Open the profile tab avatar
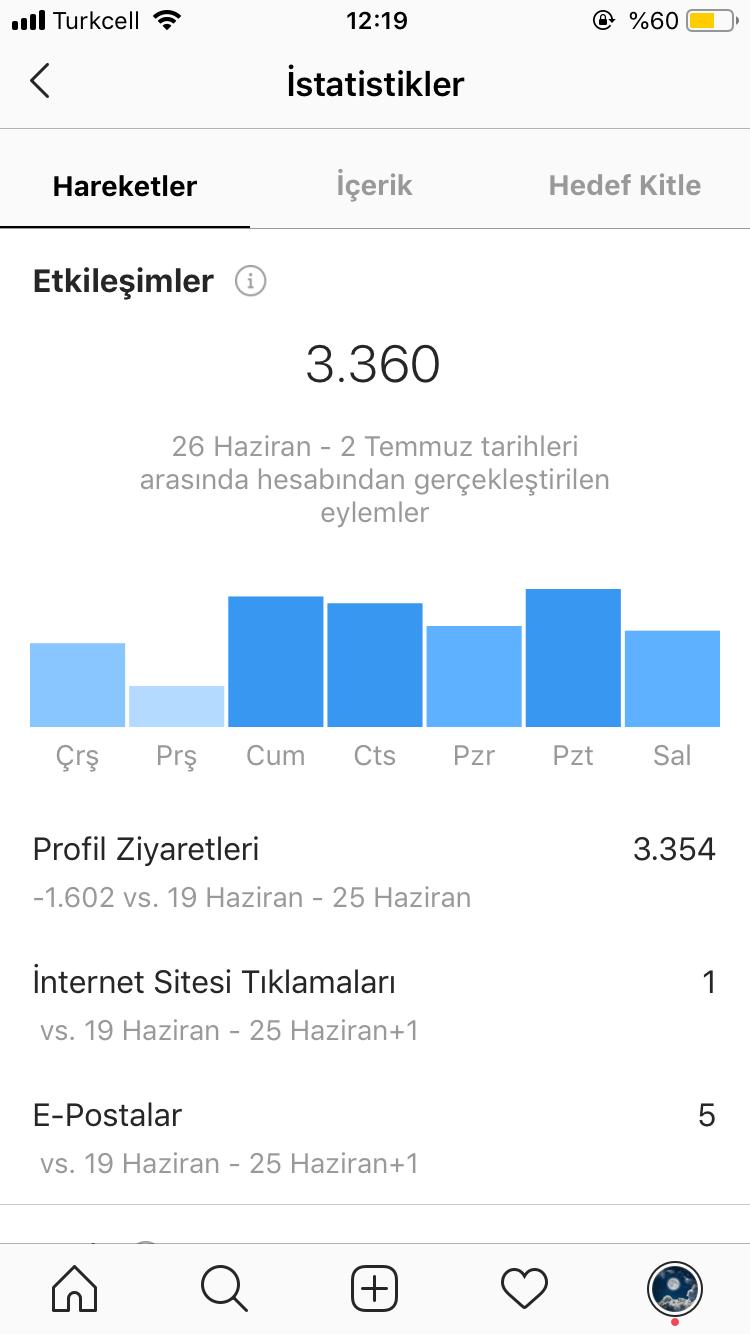The image size is (750, 1334). tap(675, 1288)
